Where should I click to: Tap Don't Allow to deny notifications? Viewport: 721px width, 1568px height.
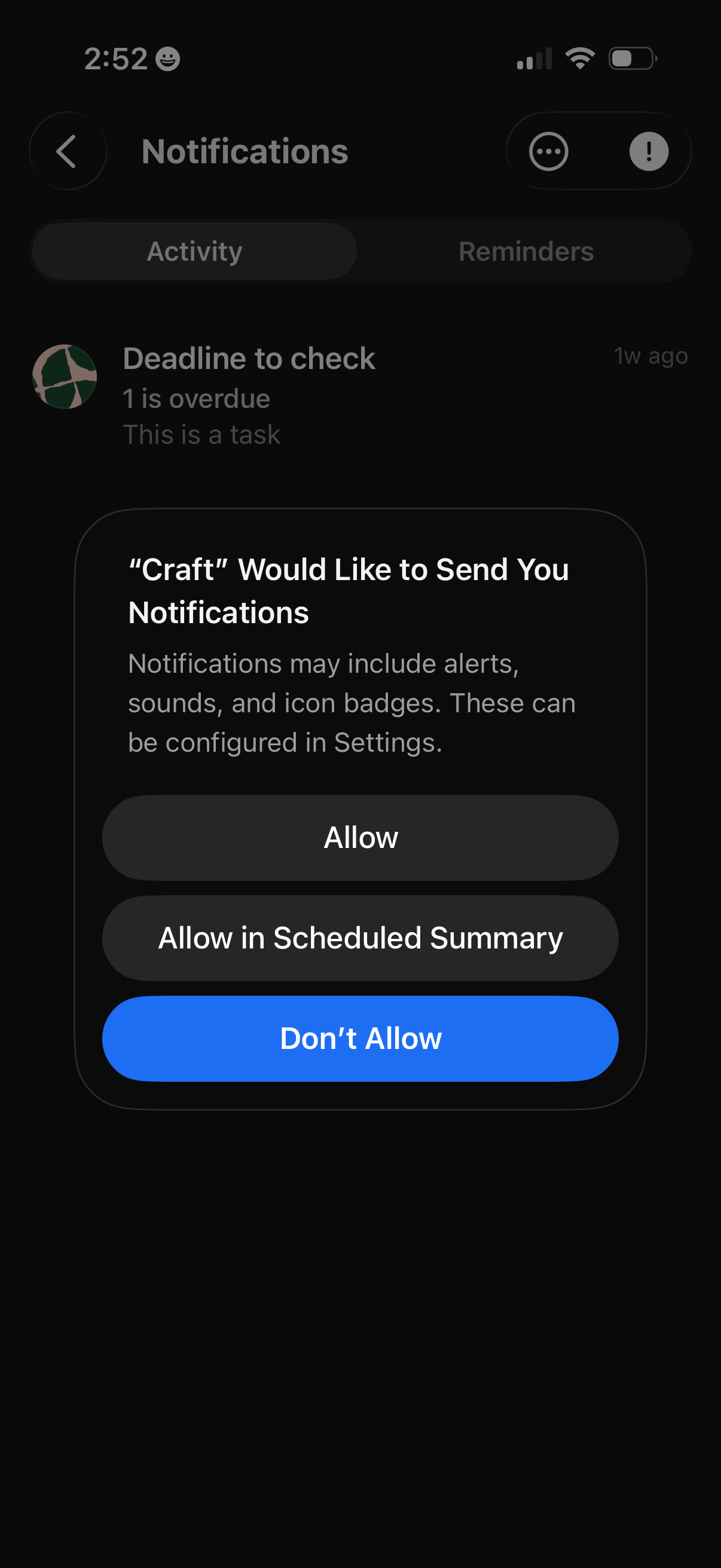pyautogui.click(x=360, y=1038)
